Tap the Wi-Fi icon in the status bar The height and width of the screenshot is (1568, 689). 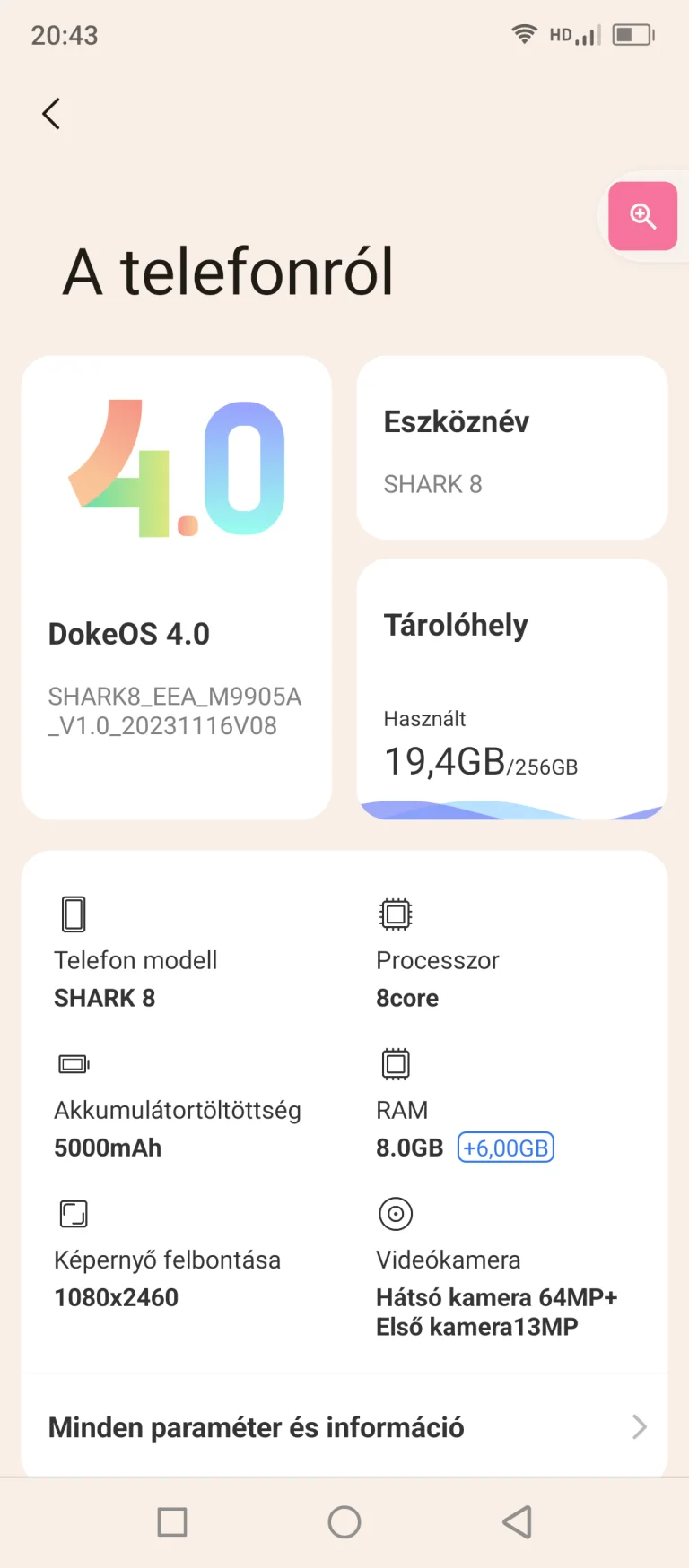[523, 34]
